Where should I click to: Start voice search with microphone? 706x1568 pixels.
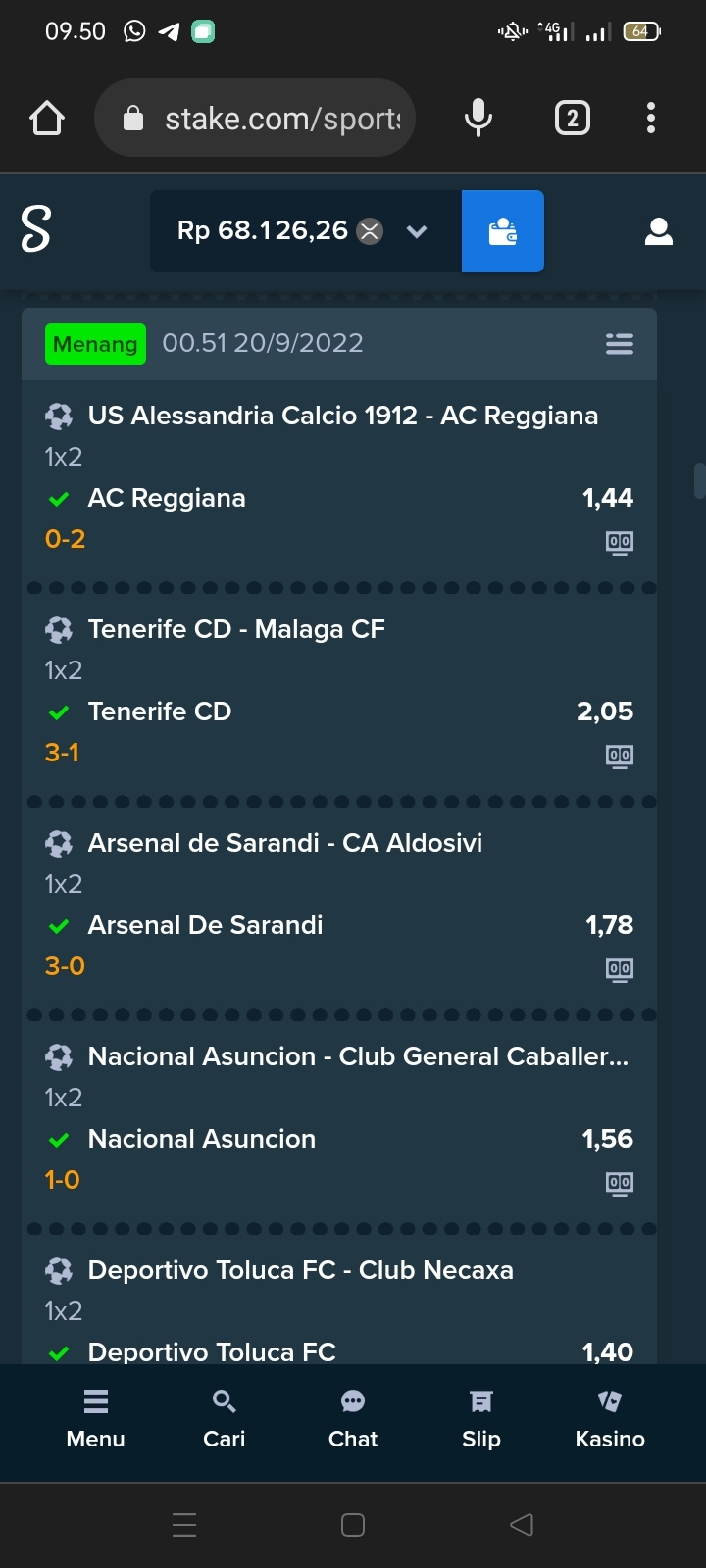pos(479,119)
